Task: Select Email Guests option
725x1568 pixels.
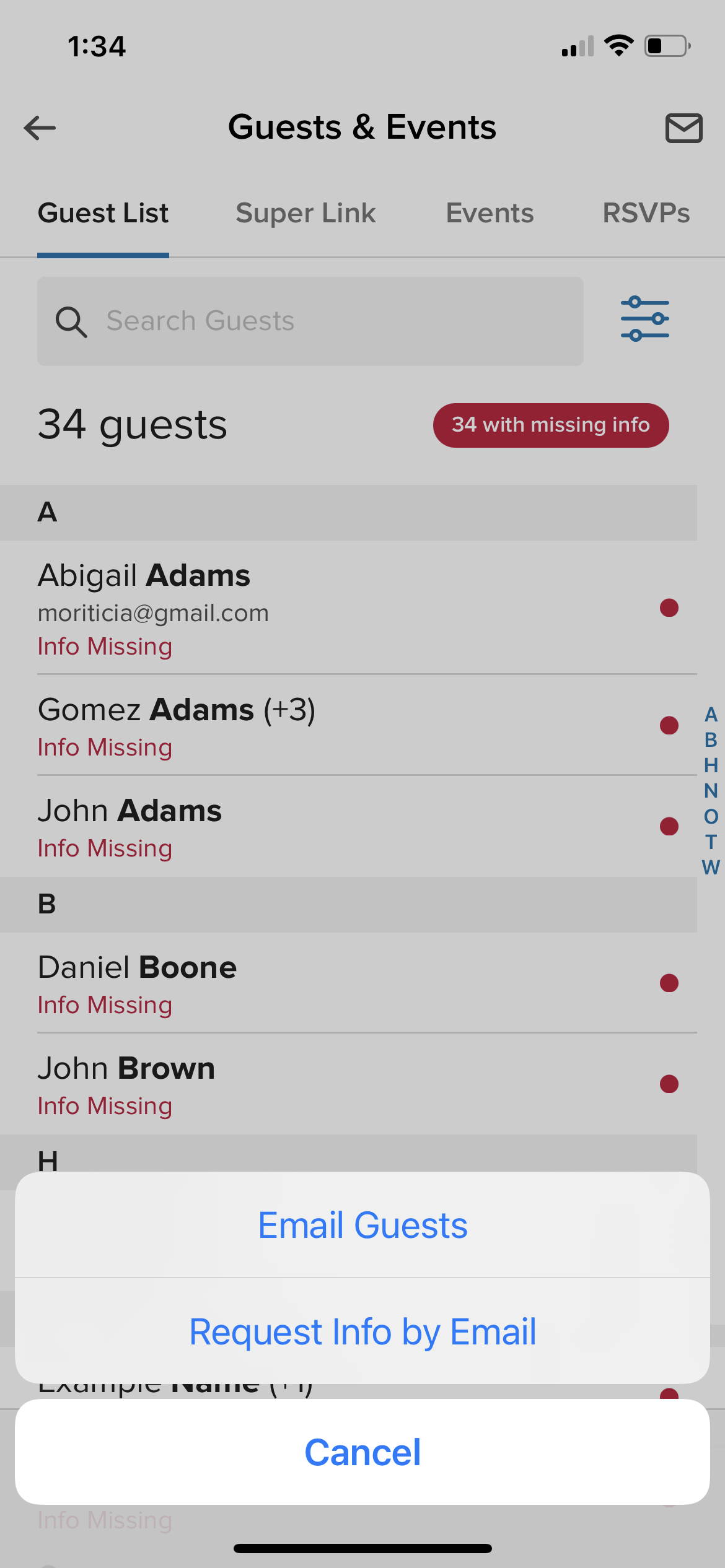Action: tap(362, 1225)
